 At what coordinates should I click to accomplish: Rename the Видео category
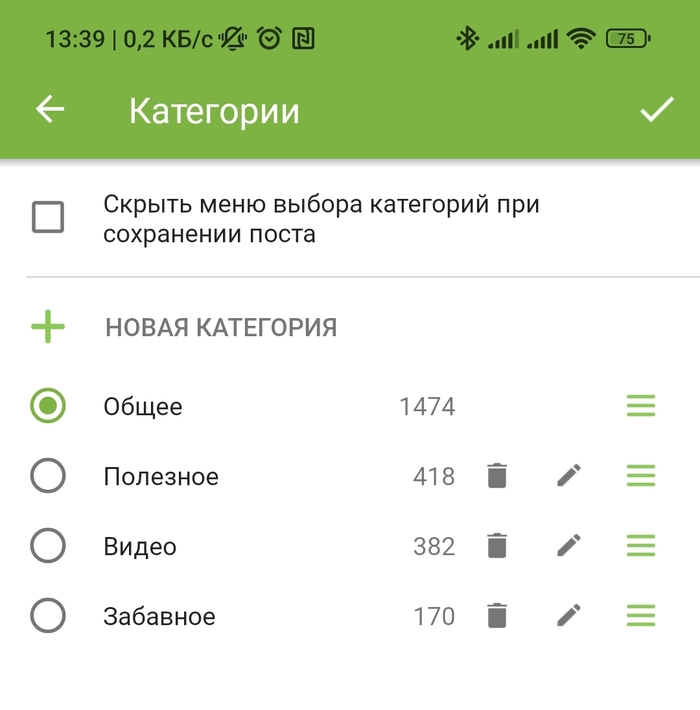(569, 547)
